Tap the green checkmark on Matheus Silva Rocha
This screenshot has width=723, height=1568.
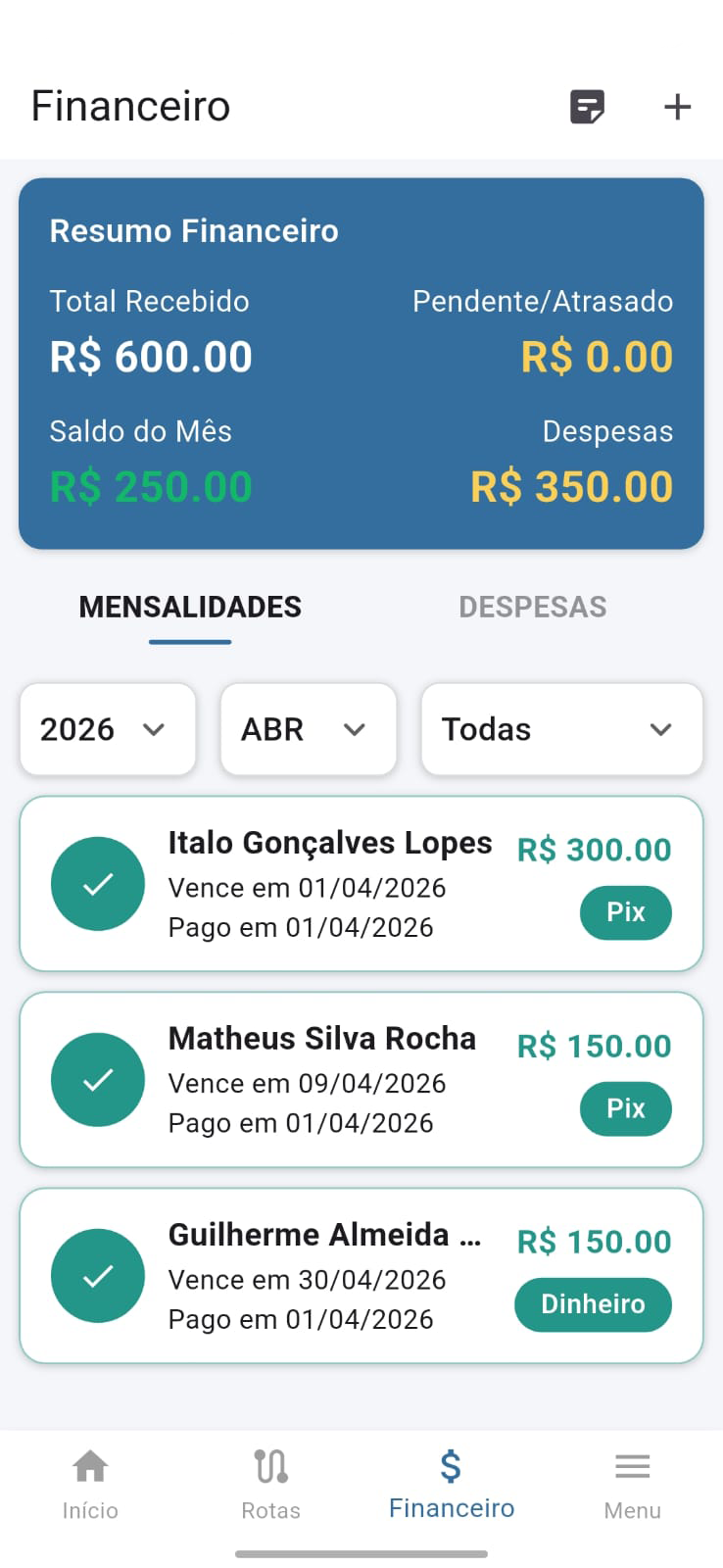[98, 1079]
